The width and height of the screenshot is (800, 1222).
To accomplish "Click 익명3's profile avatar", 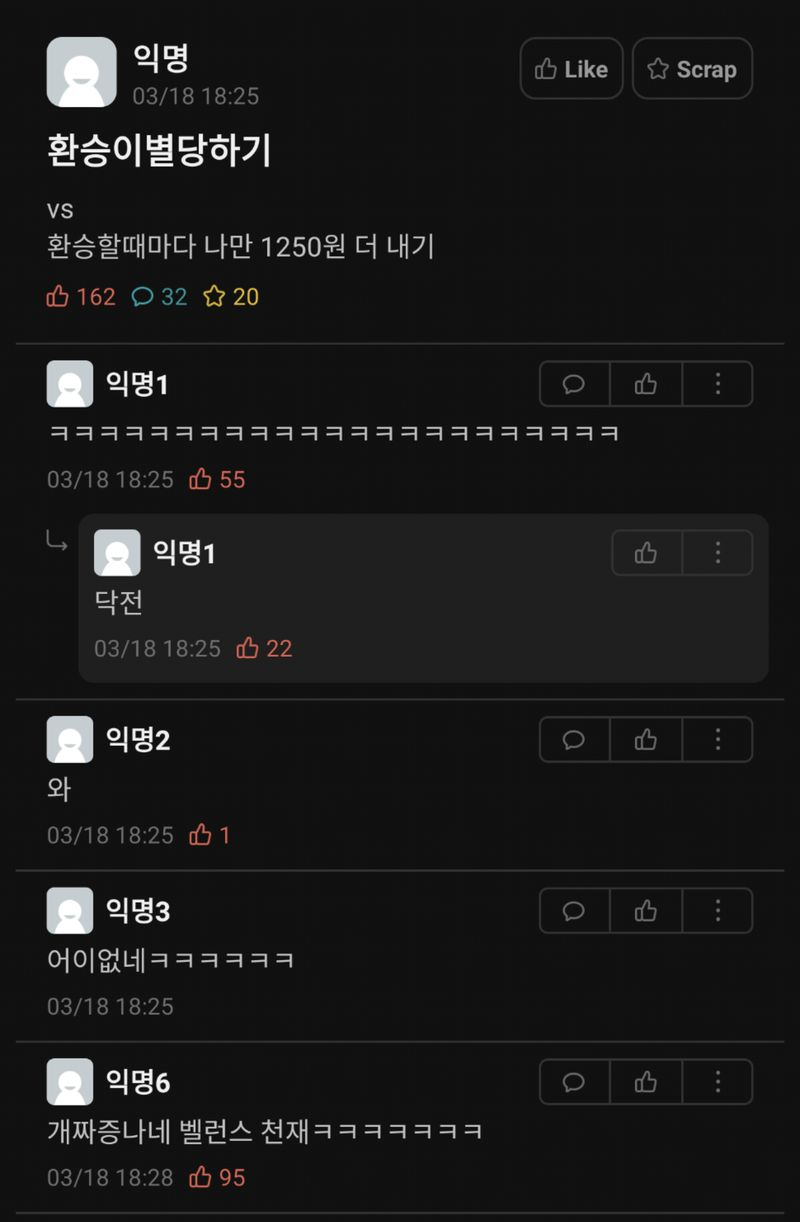I will [68, 910].
